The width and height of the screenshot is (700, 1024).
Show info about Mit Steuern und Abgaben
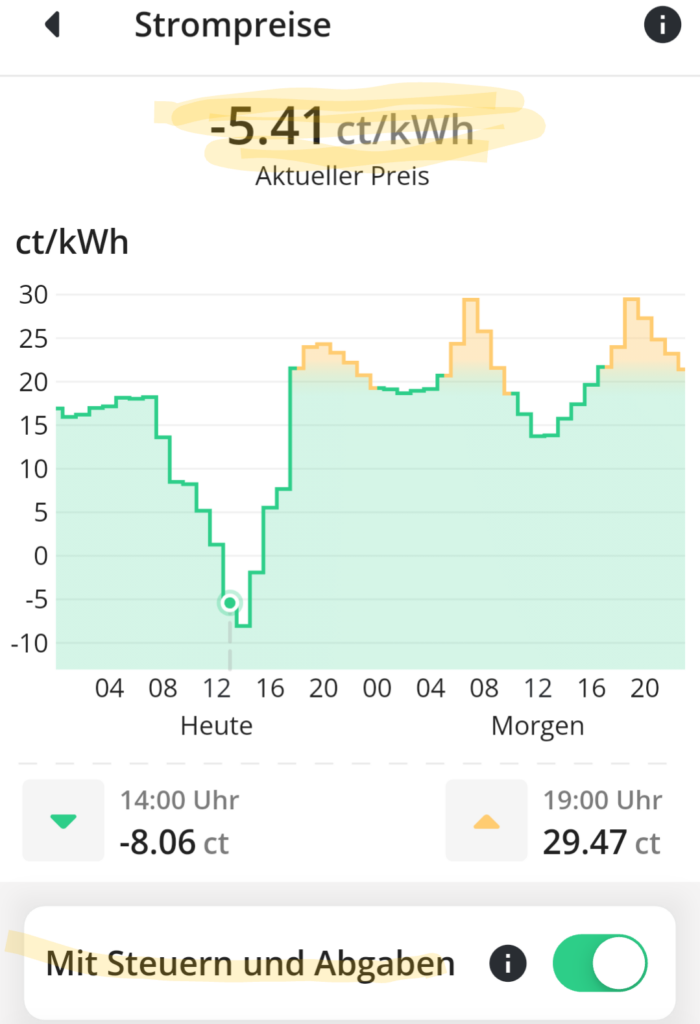point(508,965)
